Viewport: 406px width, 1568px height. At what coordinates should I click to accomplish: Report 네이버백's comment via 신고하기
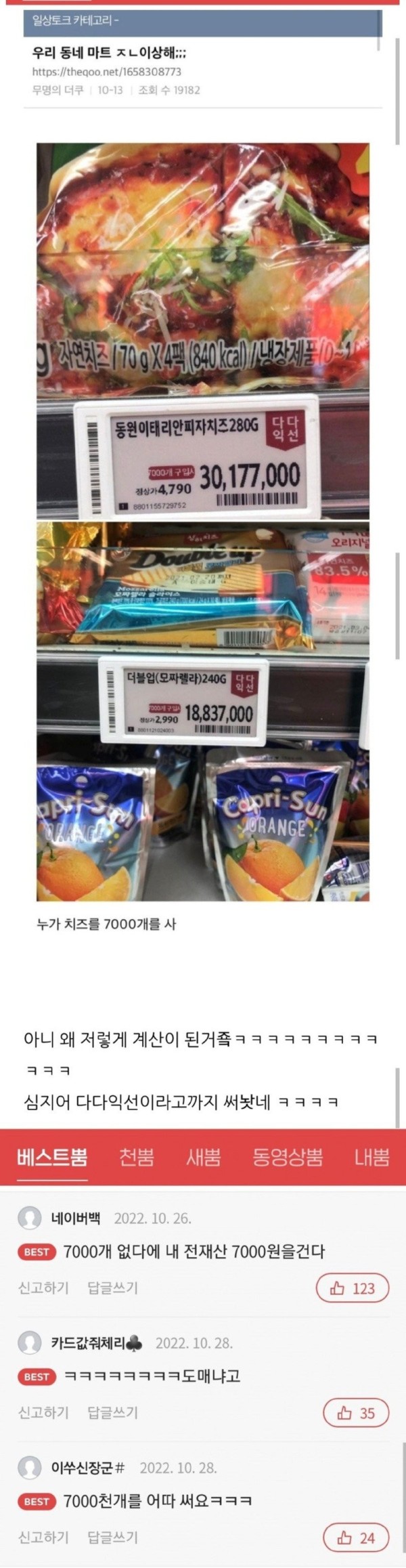tap(43, 1288)
